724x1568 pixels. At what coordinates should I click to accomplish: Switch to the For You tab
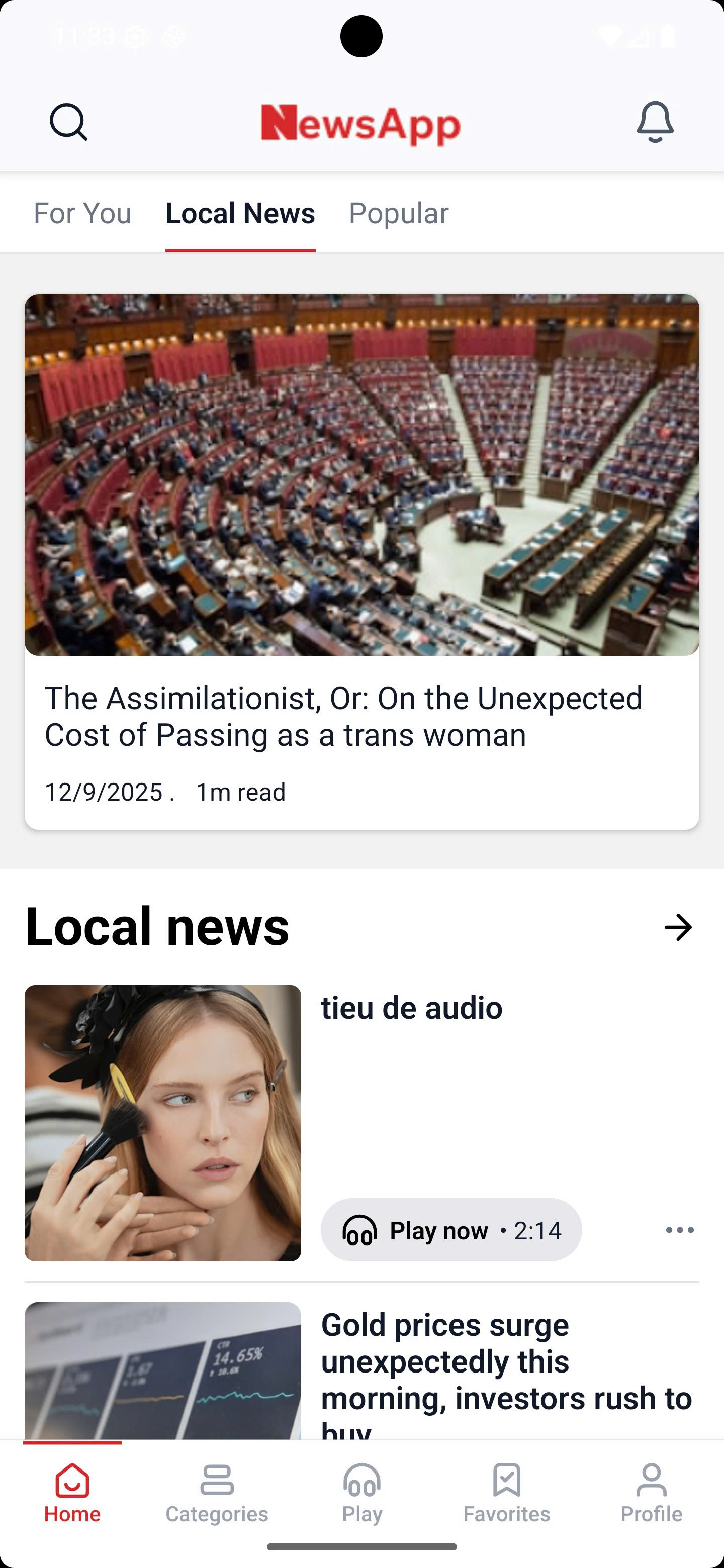[82, 213]
